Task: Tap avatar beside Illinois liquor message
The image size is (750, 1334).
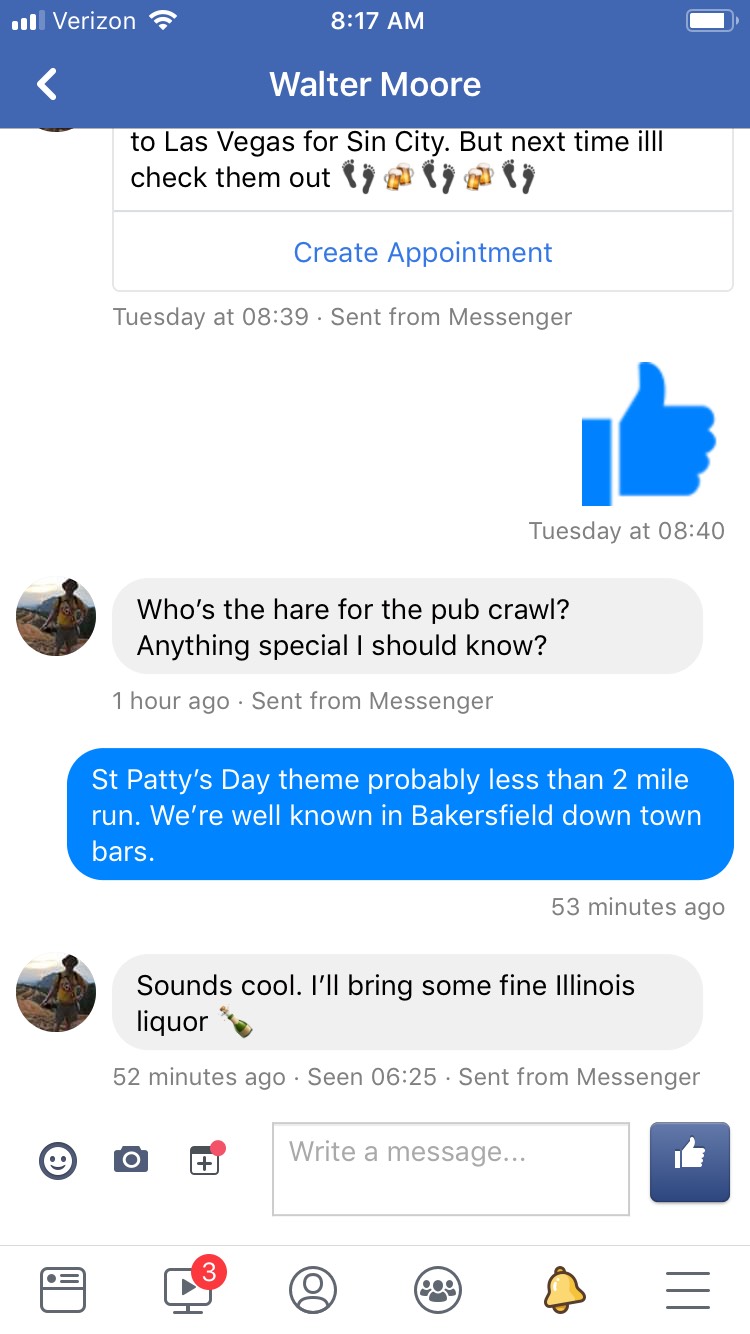Action: pos(56,993)
